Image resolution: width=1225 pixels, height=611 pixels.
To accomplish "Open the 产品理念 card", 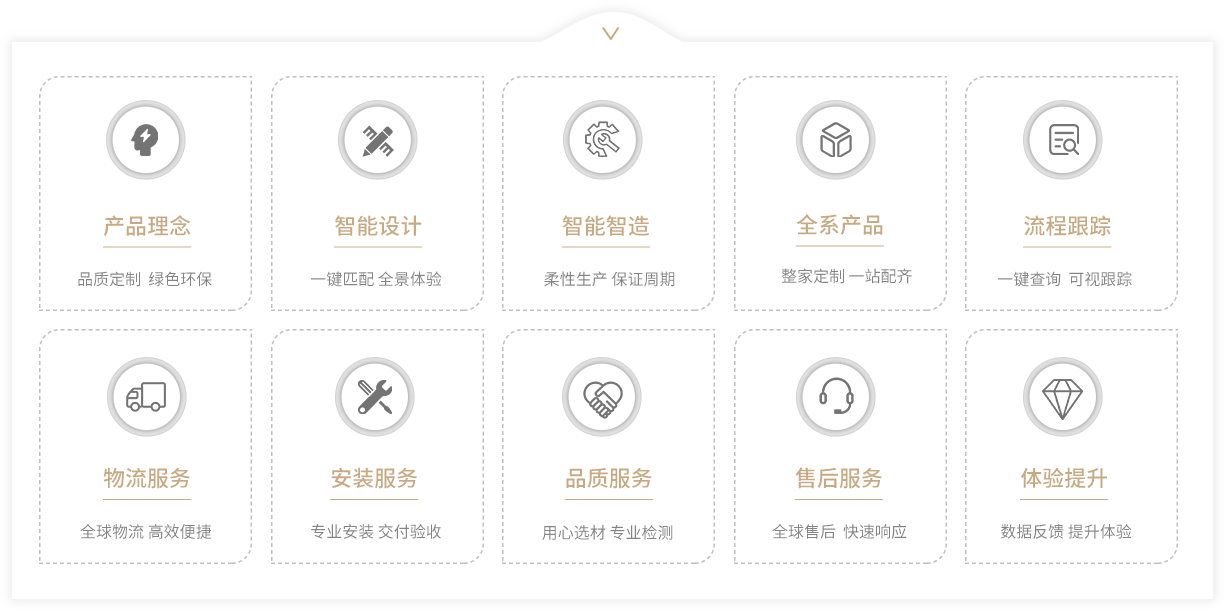I will tap(146, 194).
